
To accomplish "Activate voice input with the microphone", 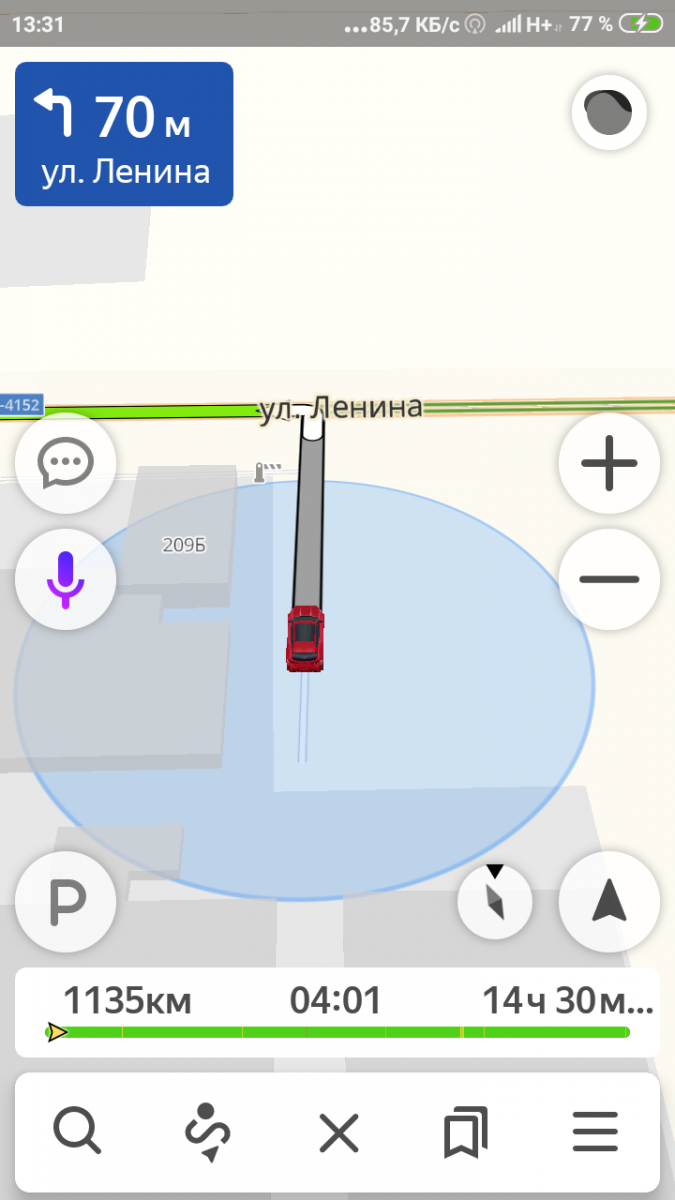I will (x=66, y=579).
